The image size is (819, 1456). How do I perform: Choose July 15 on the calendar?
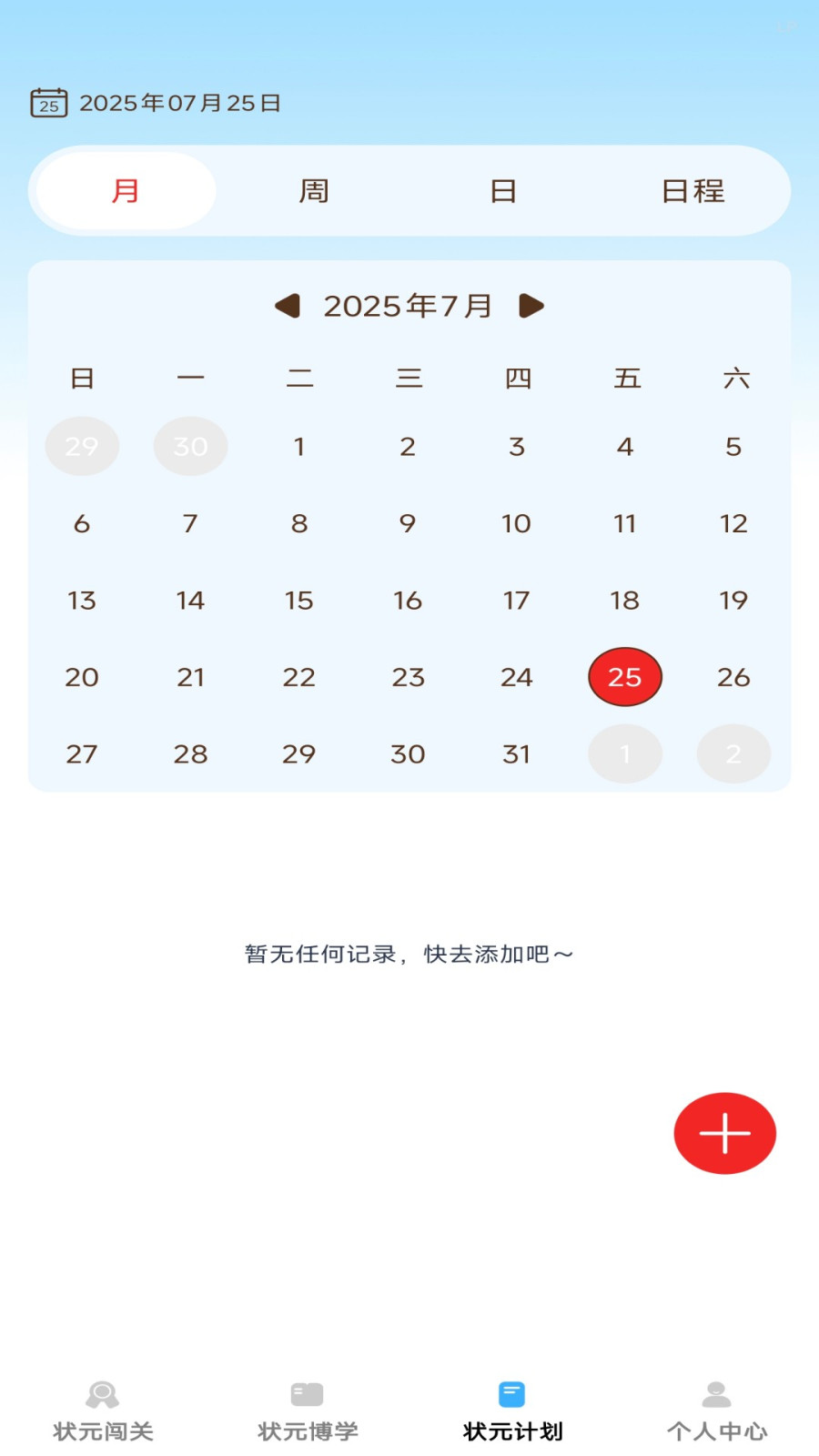(298, 601)
